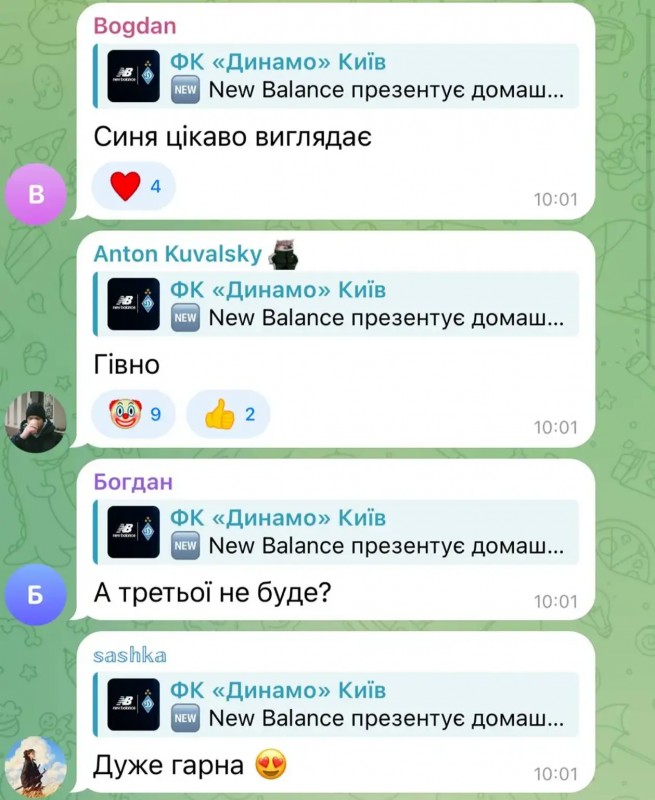Open quoted post in Anton Kuvalsky's message

point(336,304)
